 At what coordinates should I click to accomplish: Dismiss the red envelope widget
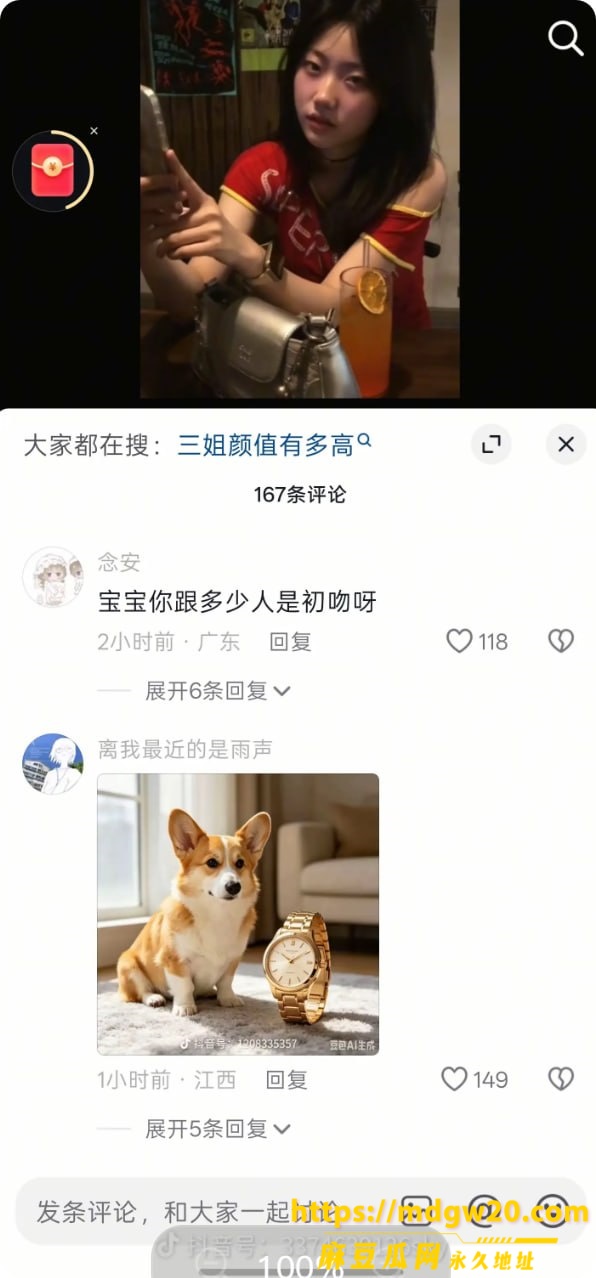click(94, 131)
